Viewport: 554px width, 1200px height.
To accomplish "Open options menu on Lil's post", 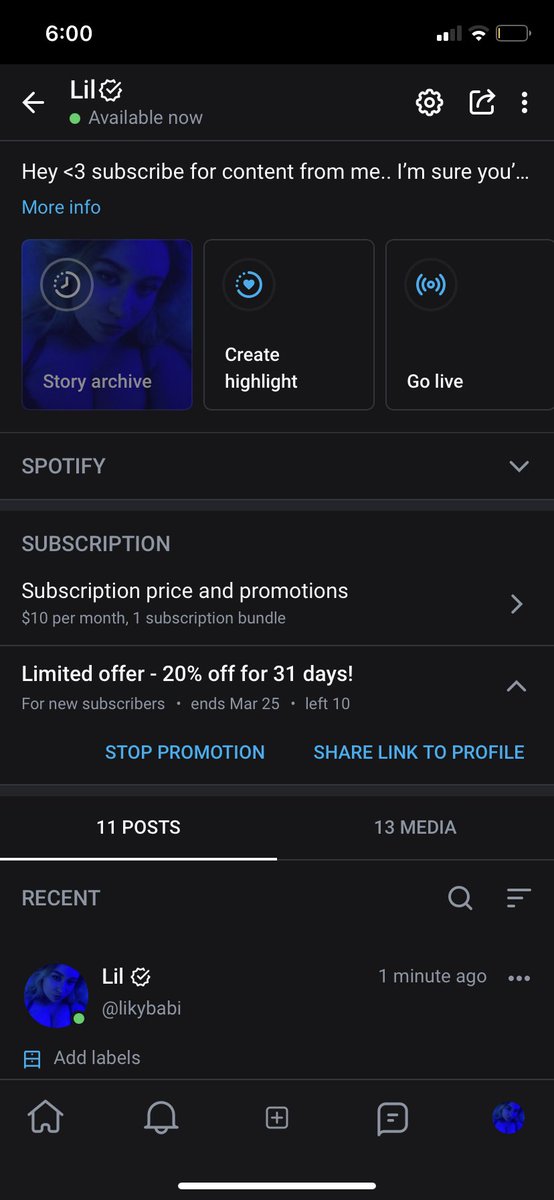I will pyautogui.click(x=519, y=978).
